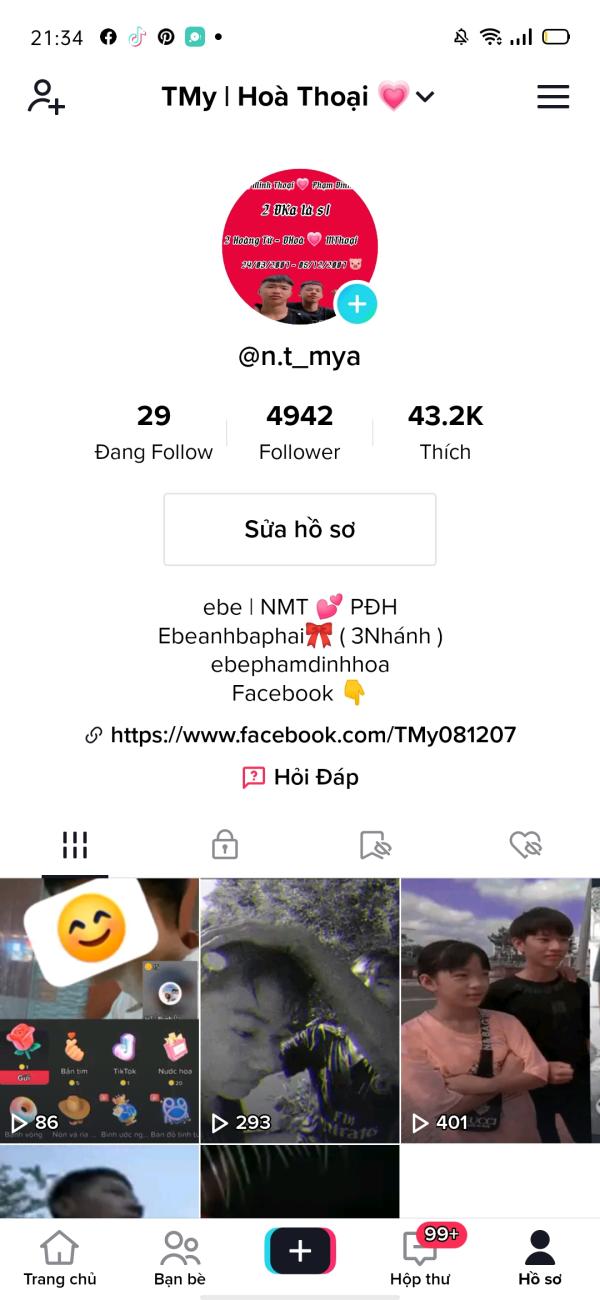This screenshot has height=1300, width=600.
Task: Tap the plus badge on profile photo
Action: (357, 303)
